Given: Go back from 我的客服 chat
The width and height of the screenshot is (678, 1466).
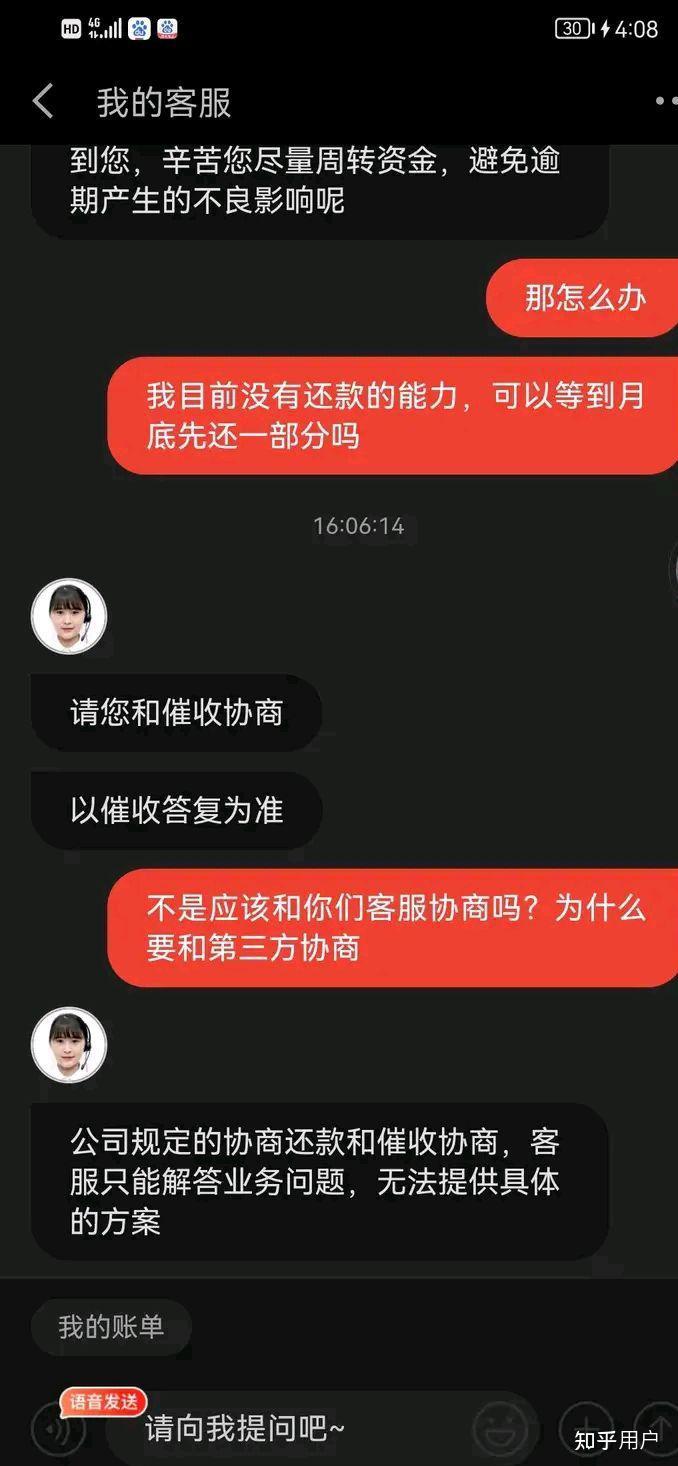Looking at the screenshot, I should click(43, 102).
